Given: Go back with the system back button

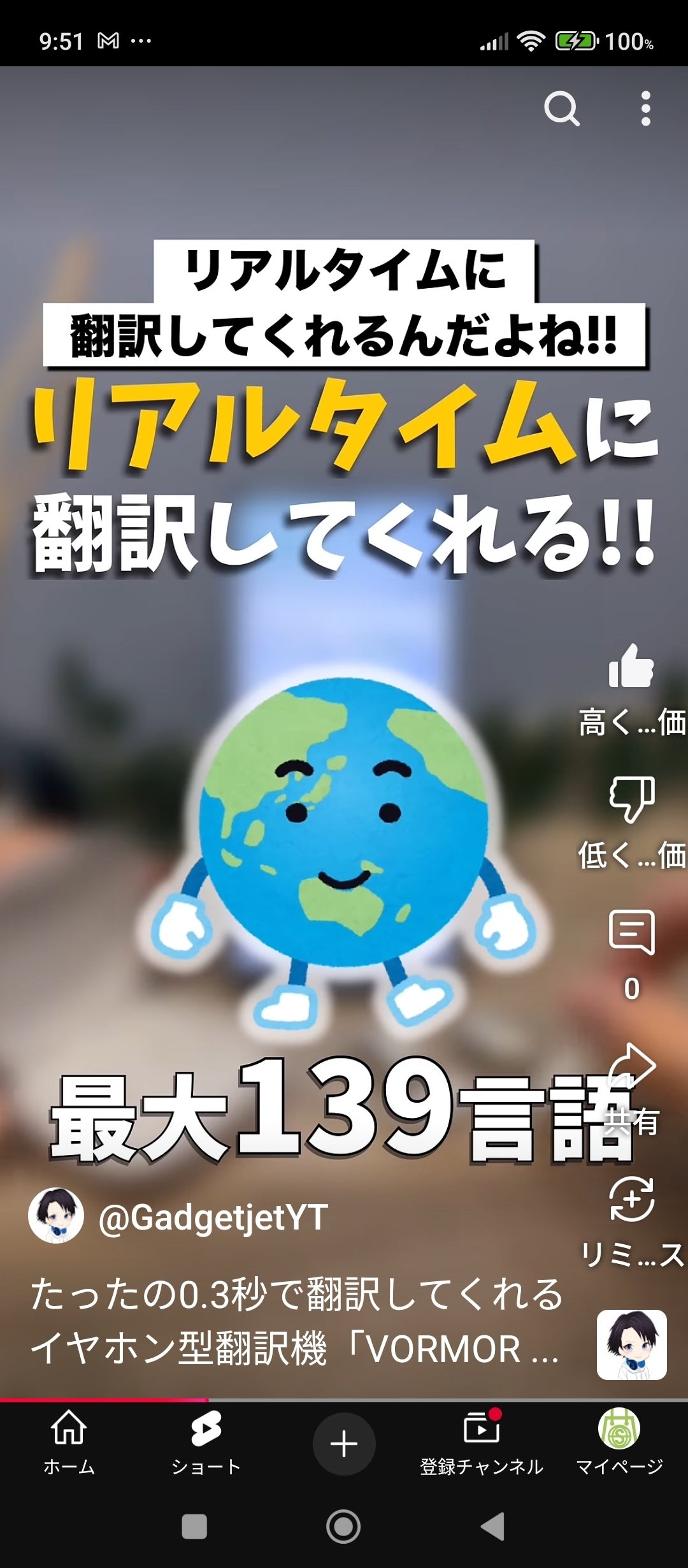Looking at the screenshot, I should coord(492,1527).
